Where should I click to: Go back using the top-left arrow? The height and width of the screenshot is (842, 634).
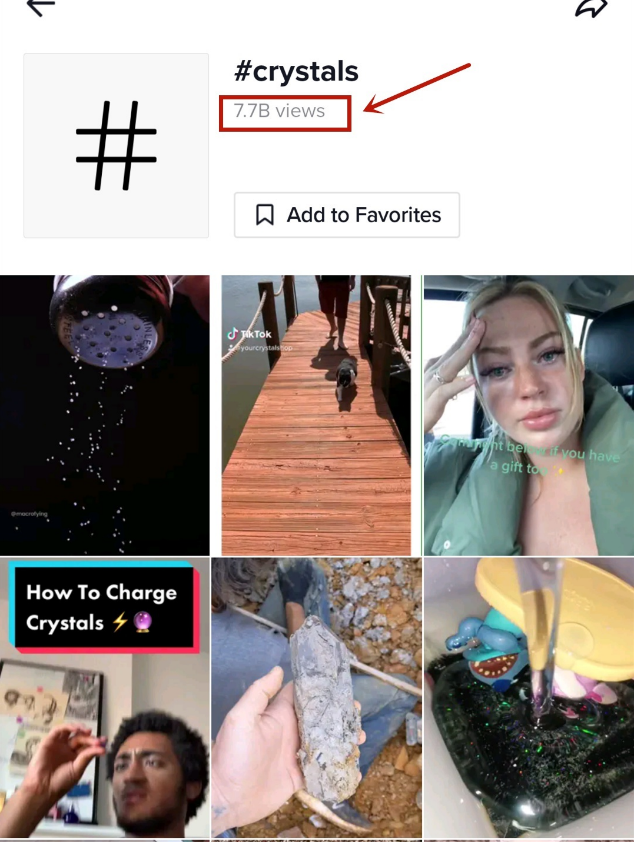tap(40, 6)
